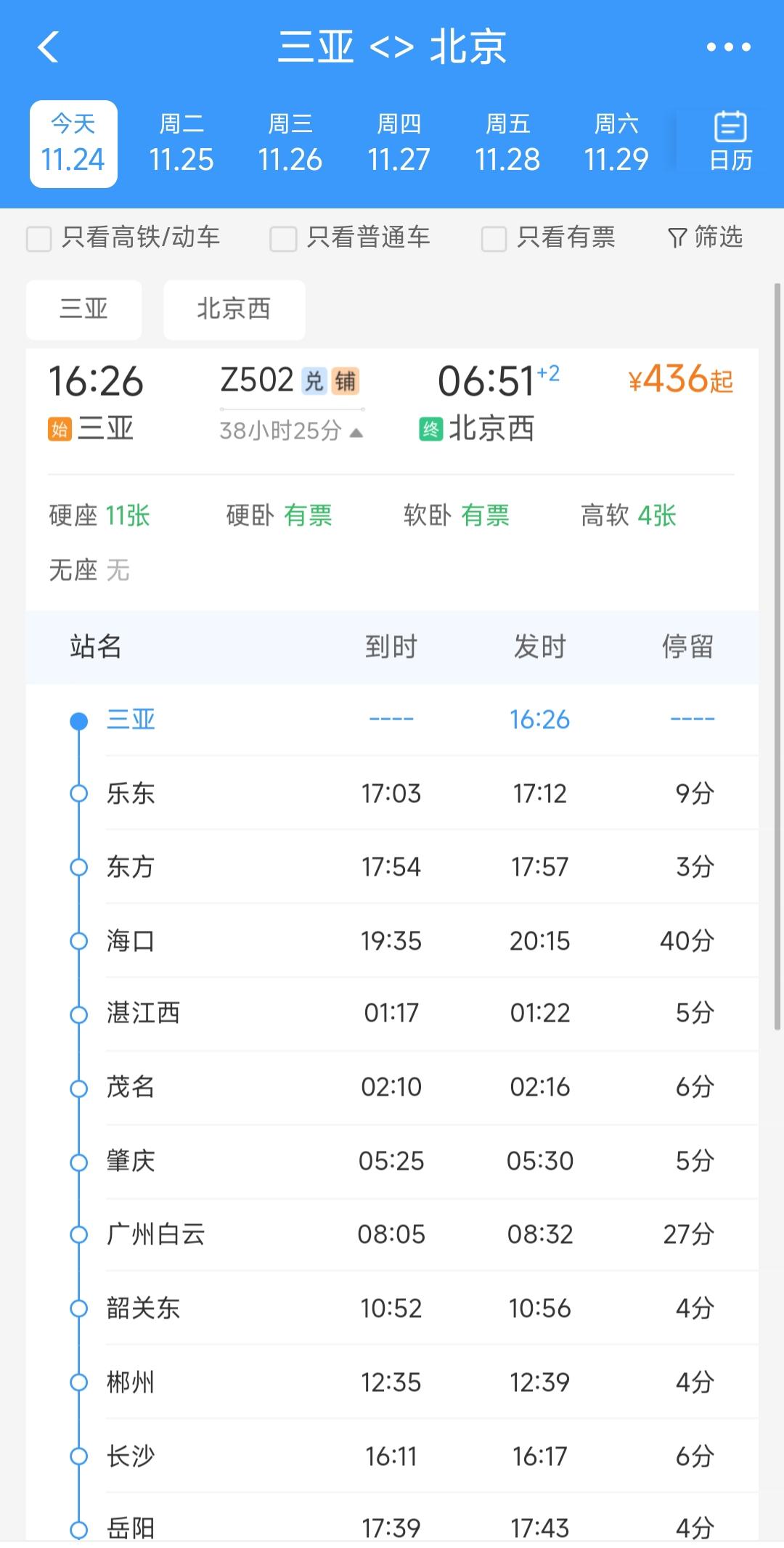Tap the 北京西 arrival station chip
The image size is (784, 1548).
pos(234,309)
